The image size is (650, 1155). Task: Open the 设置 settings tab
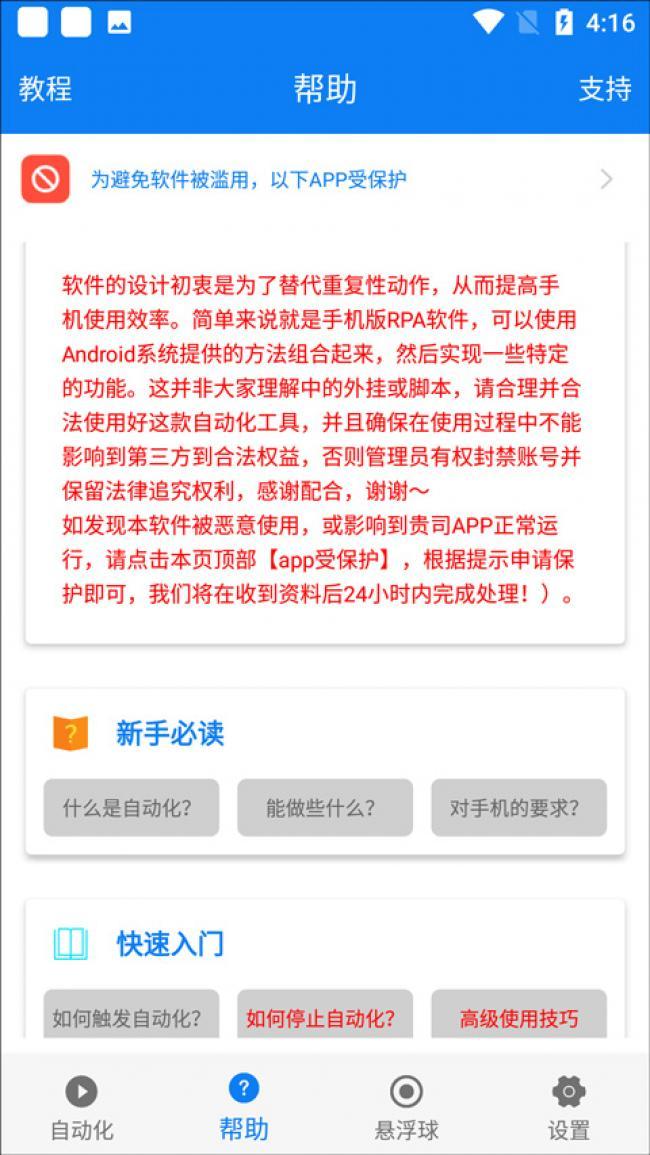[568, 1106]
